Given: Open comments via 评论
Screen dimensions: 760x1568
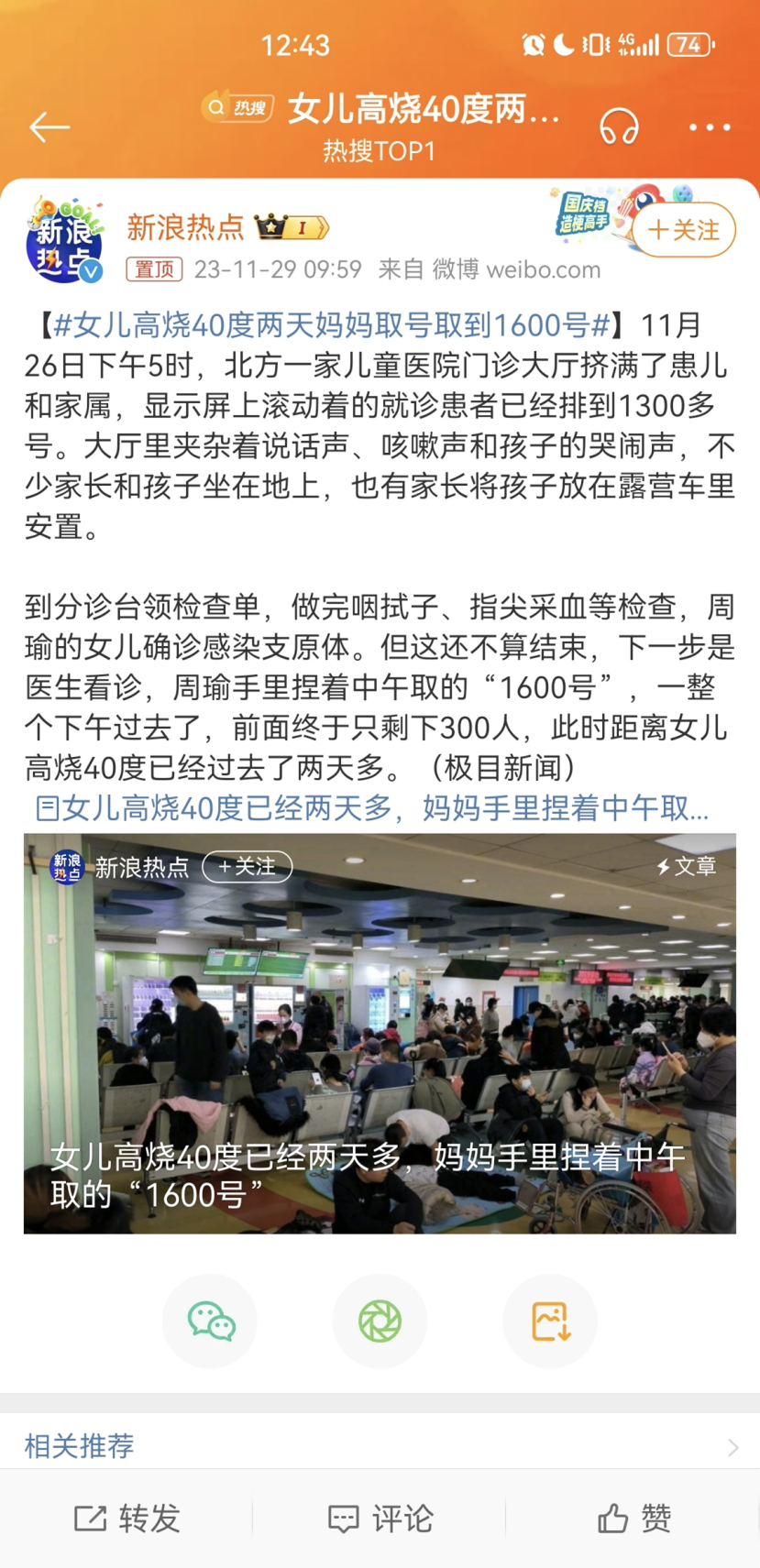Looking at the screenshot, I should (x=380, y=1519).
